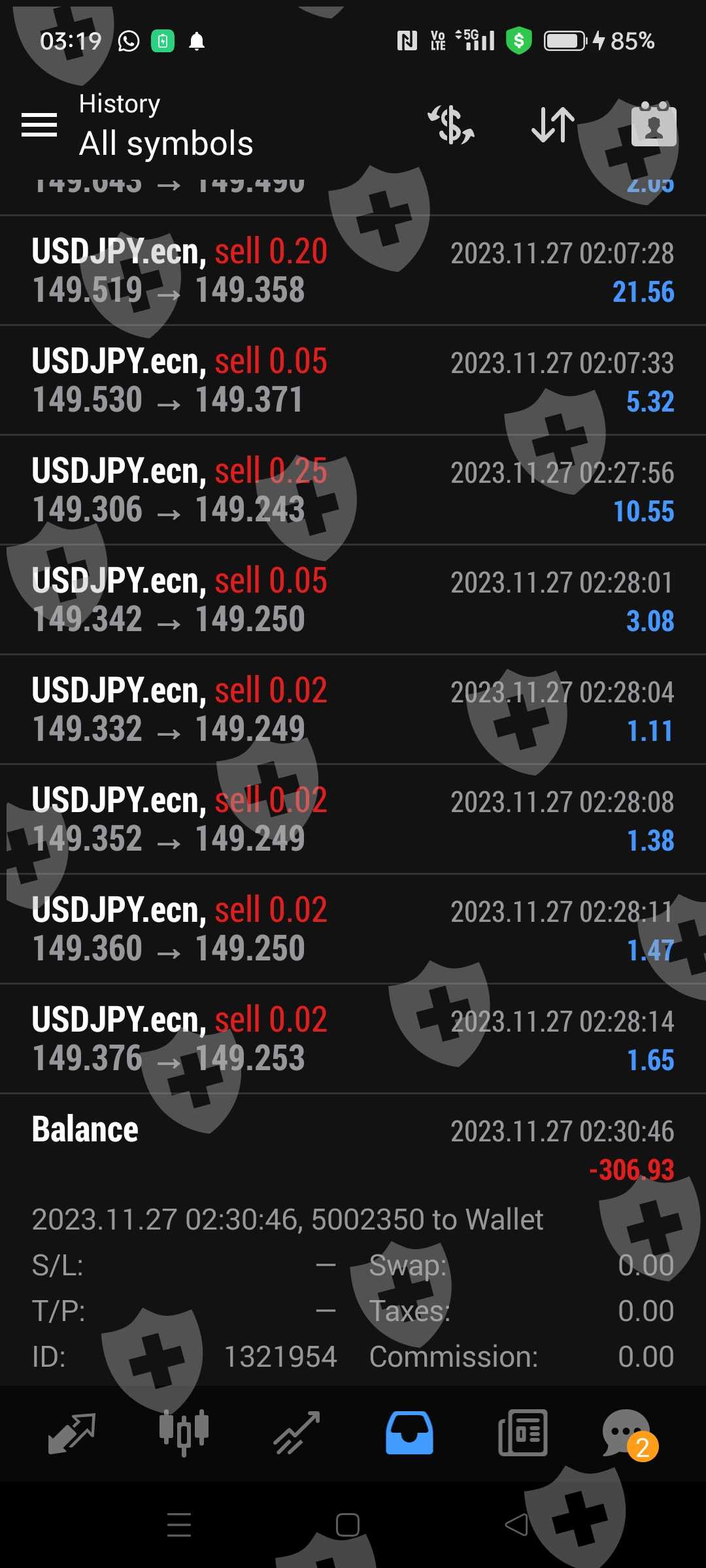Expand the sell 0.25 trade at 02:27:56
The image size is (706, 1568).
[x=353, y=490]
